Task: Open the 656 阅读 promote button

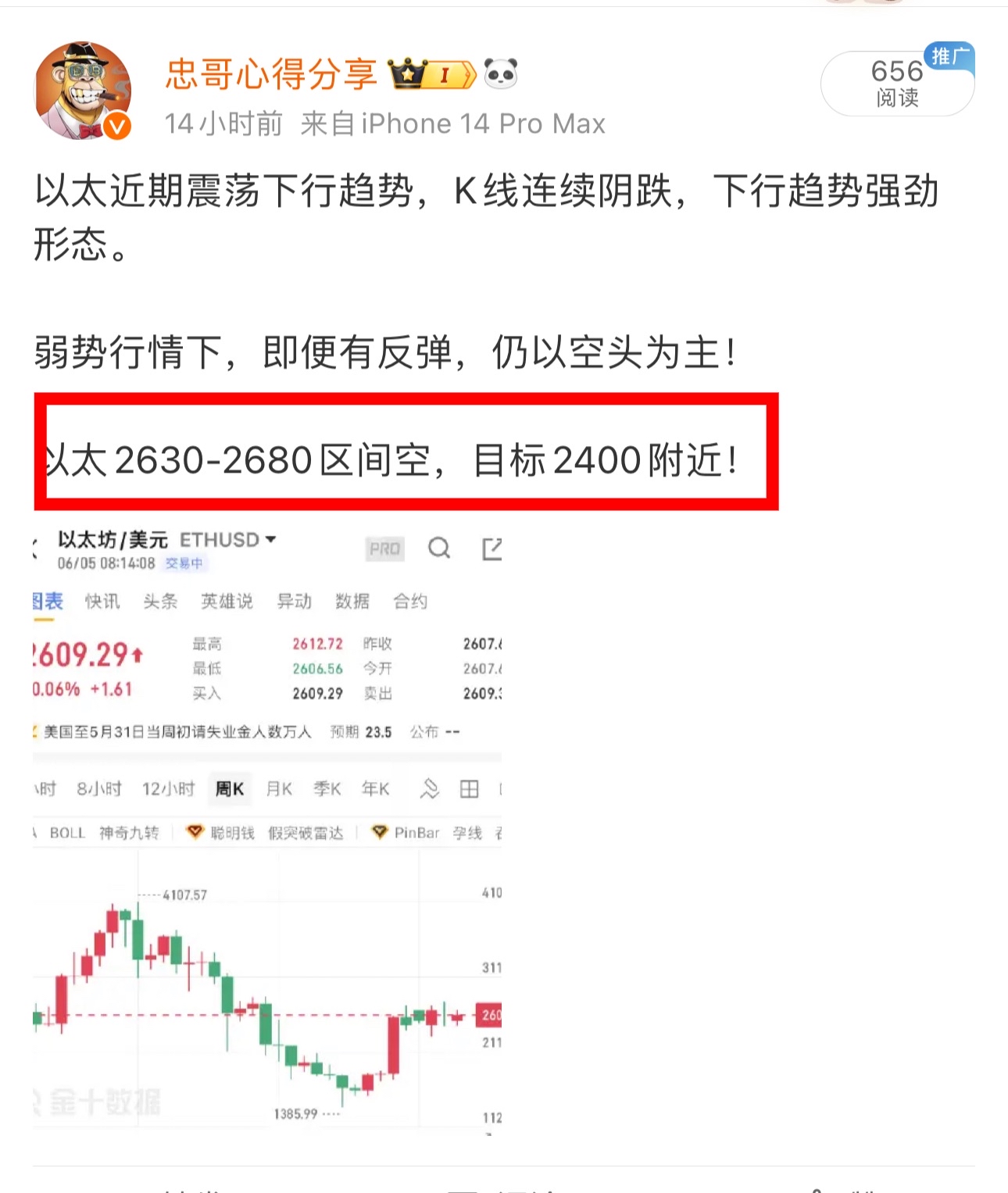Action: (896, 84)
